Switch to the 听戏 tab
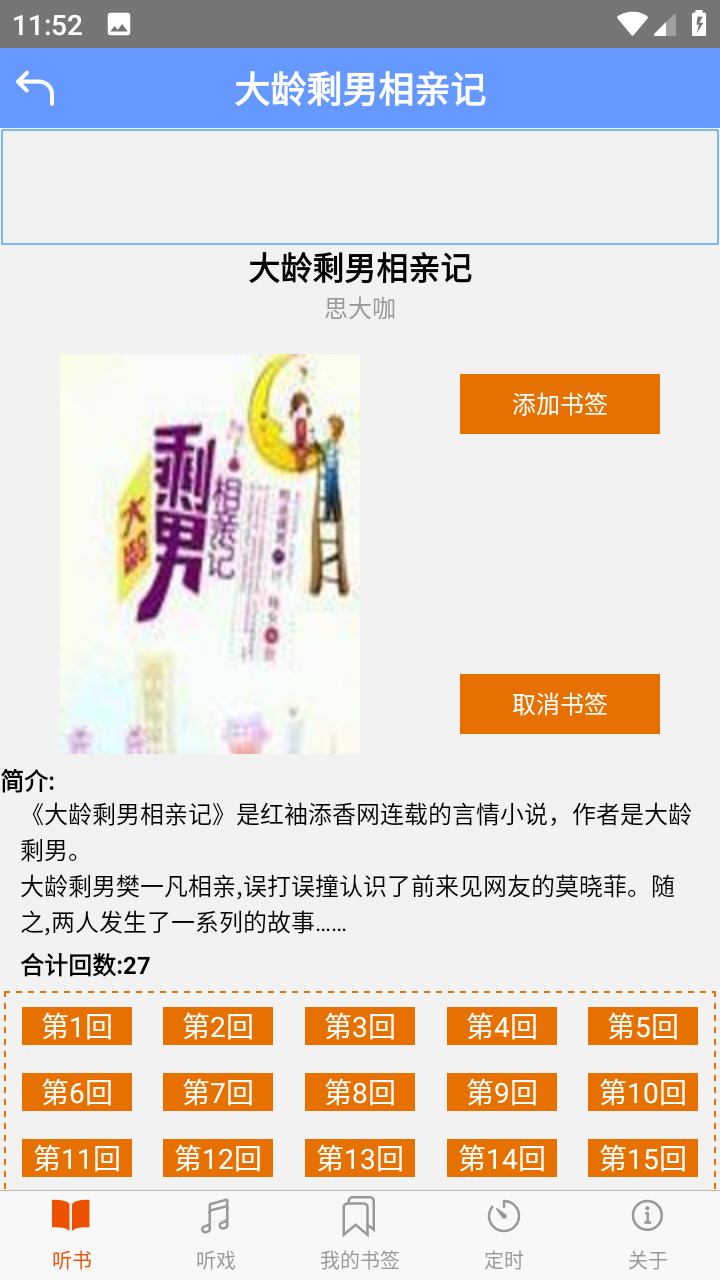The image size is (720, 1280). [x=216, y=1235]
